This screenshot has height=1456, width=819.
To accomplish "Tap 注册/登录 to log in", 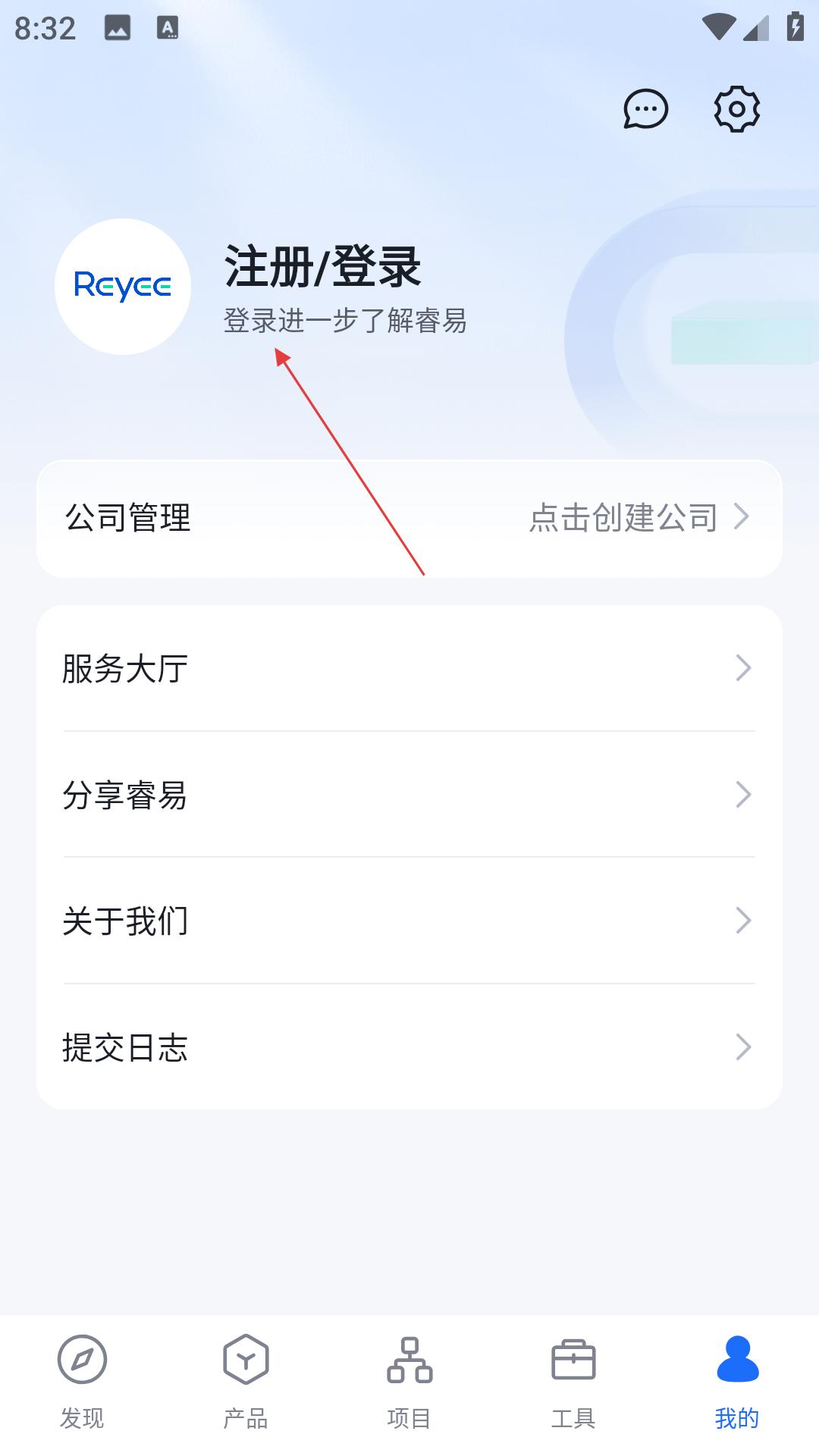I will [x=323, y=267].
